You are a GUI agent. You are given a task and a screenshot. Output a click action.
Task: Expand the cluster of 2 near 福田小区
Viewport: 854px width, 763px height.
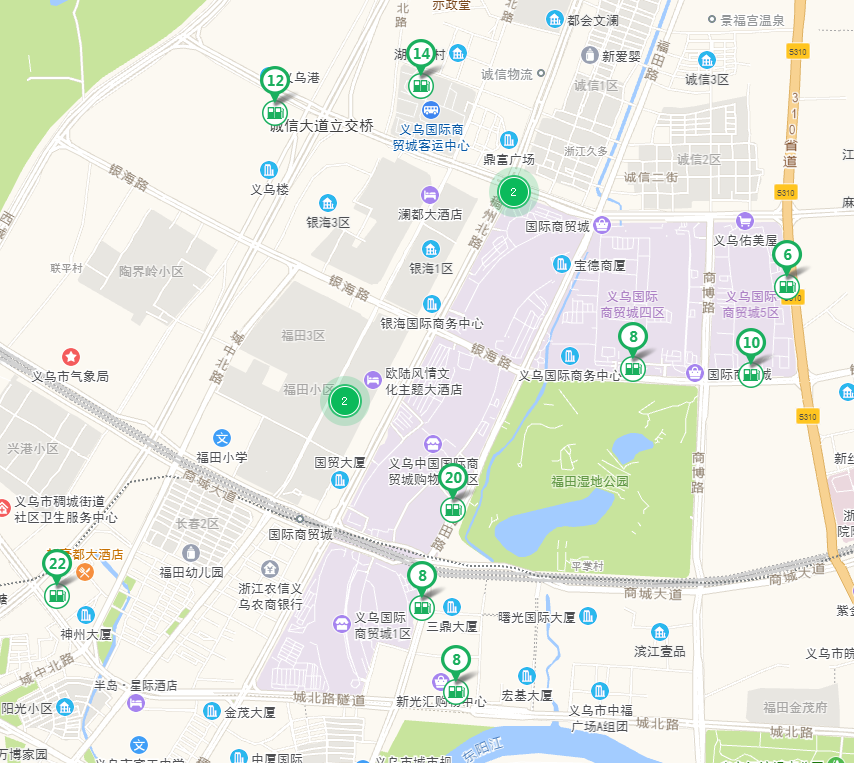(x=344, y=402)
